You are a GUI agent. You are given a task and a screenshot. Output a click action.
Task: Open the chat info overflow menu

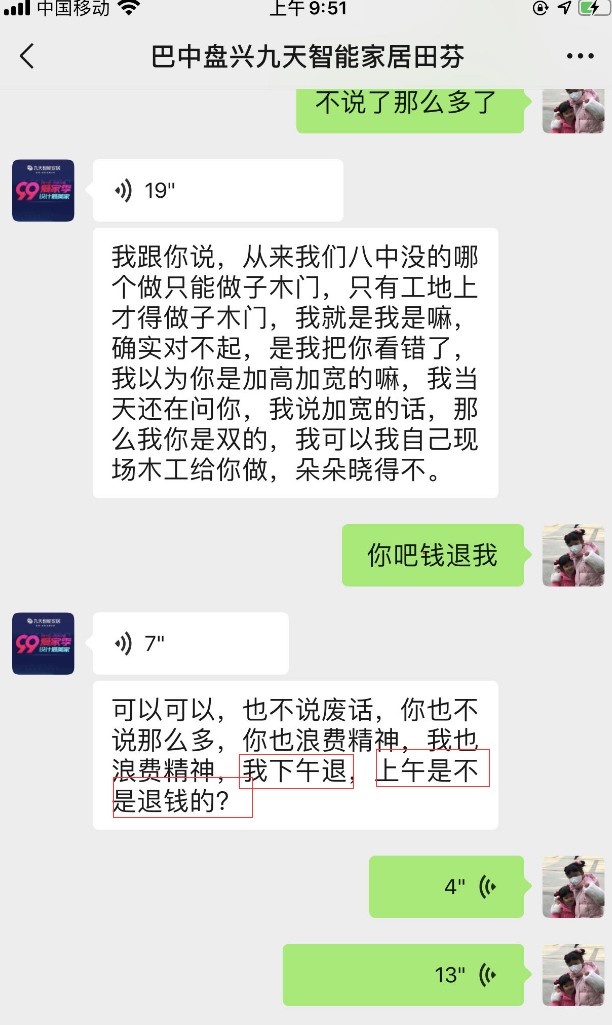point(580,56)
